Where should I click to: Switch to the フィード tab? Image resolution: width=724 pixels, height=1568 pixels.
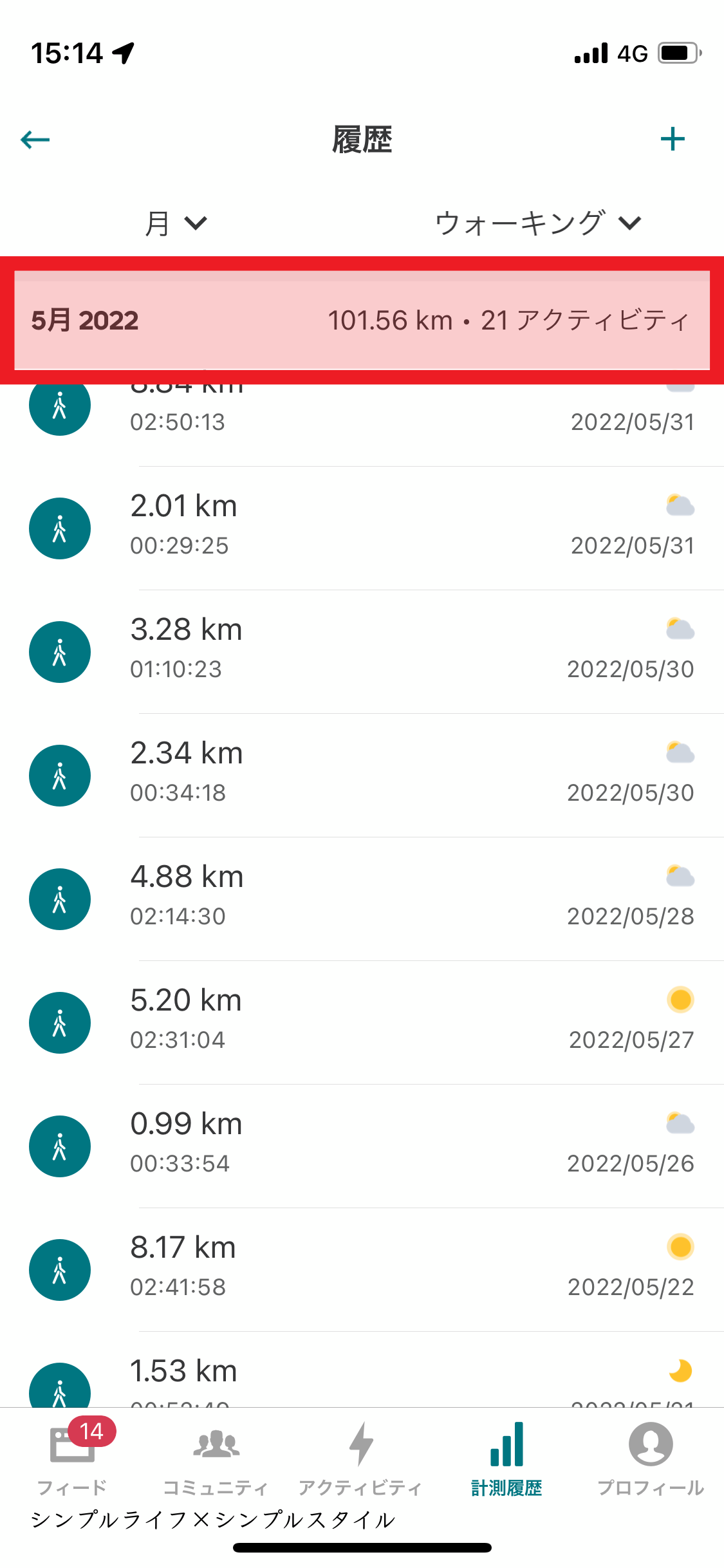click(x=72, y=1459)
